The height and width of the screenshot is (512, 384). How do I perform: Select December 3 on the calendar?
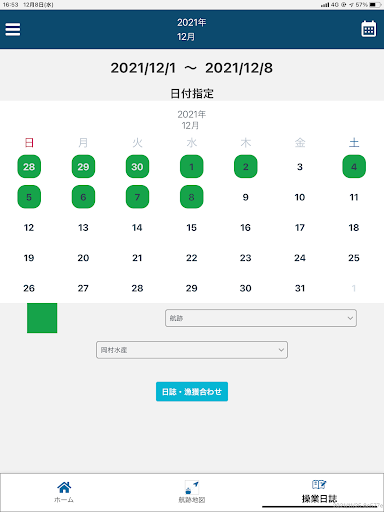(300, 167)
